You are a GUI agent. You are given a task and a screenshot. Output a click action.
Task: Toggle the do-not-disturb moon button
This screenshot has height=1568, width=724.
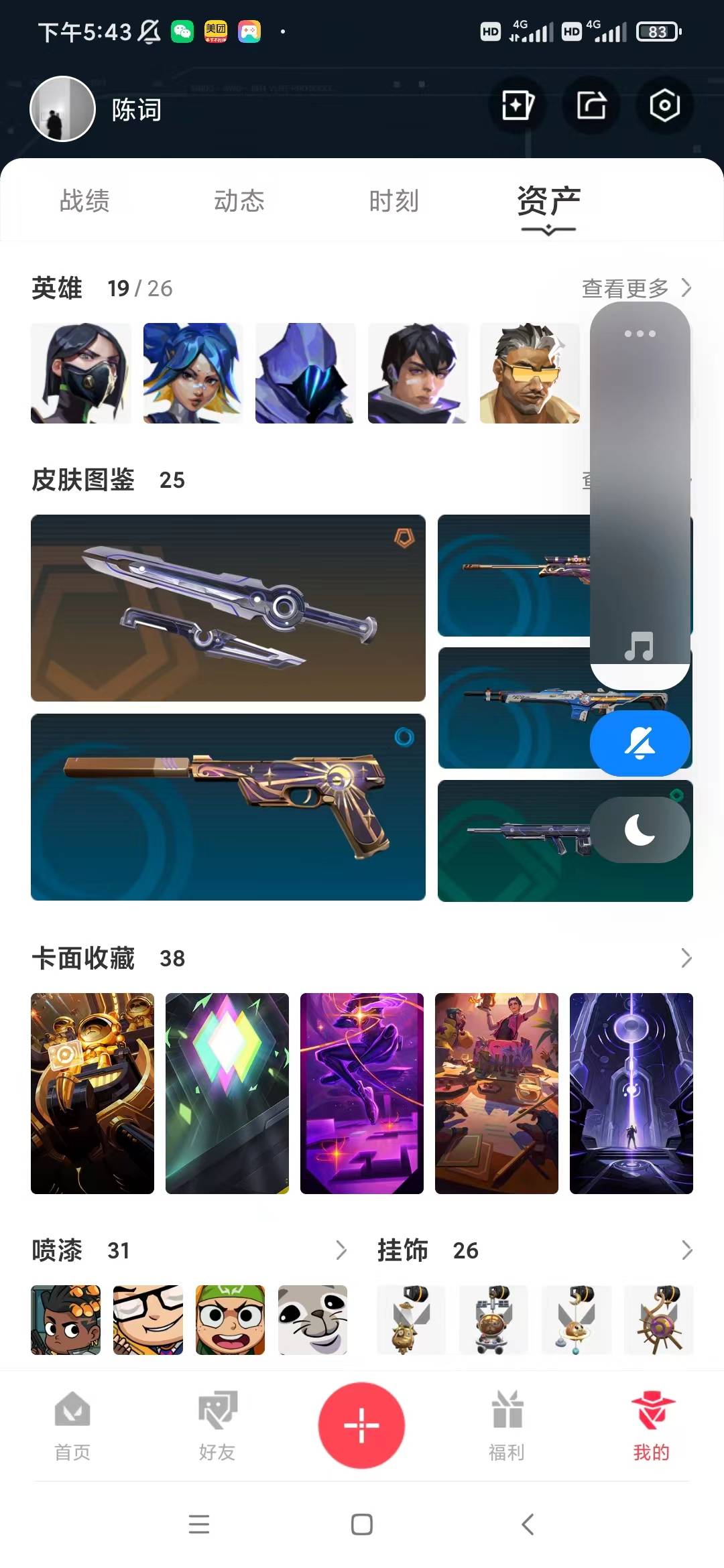pos(640,830)
